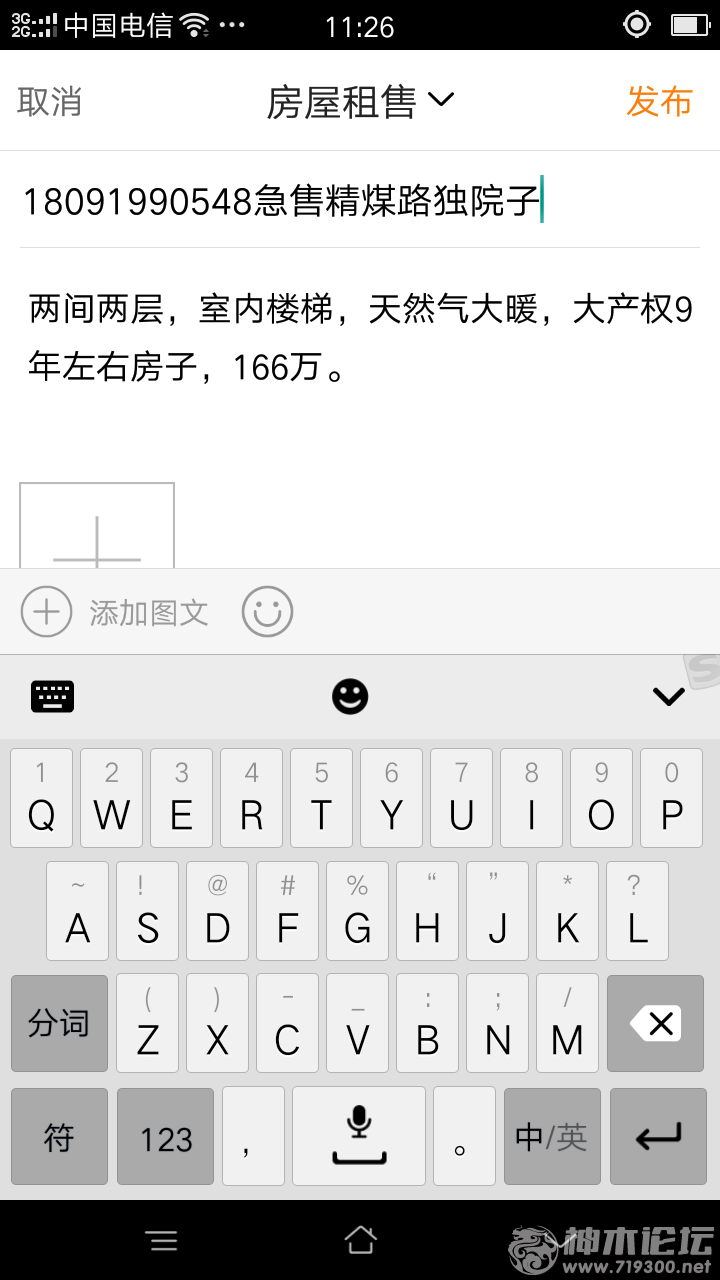Screen dimensions: 720x1280
Task: Switch to the 123 number keyboard
Action: pyautogui.click(x=166, y=1137)
